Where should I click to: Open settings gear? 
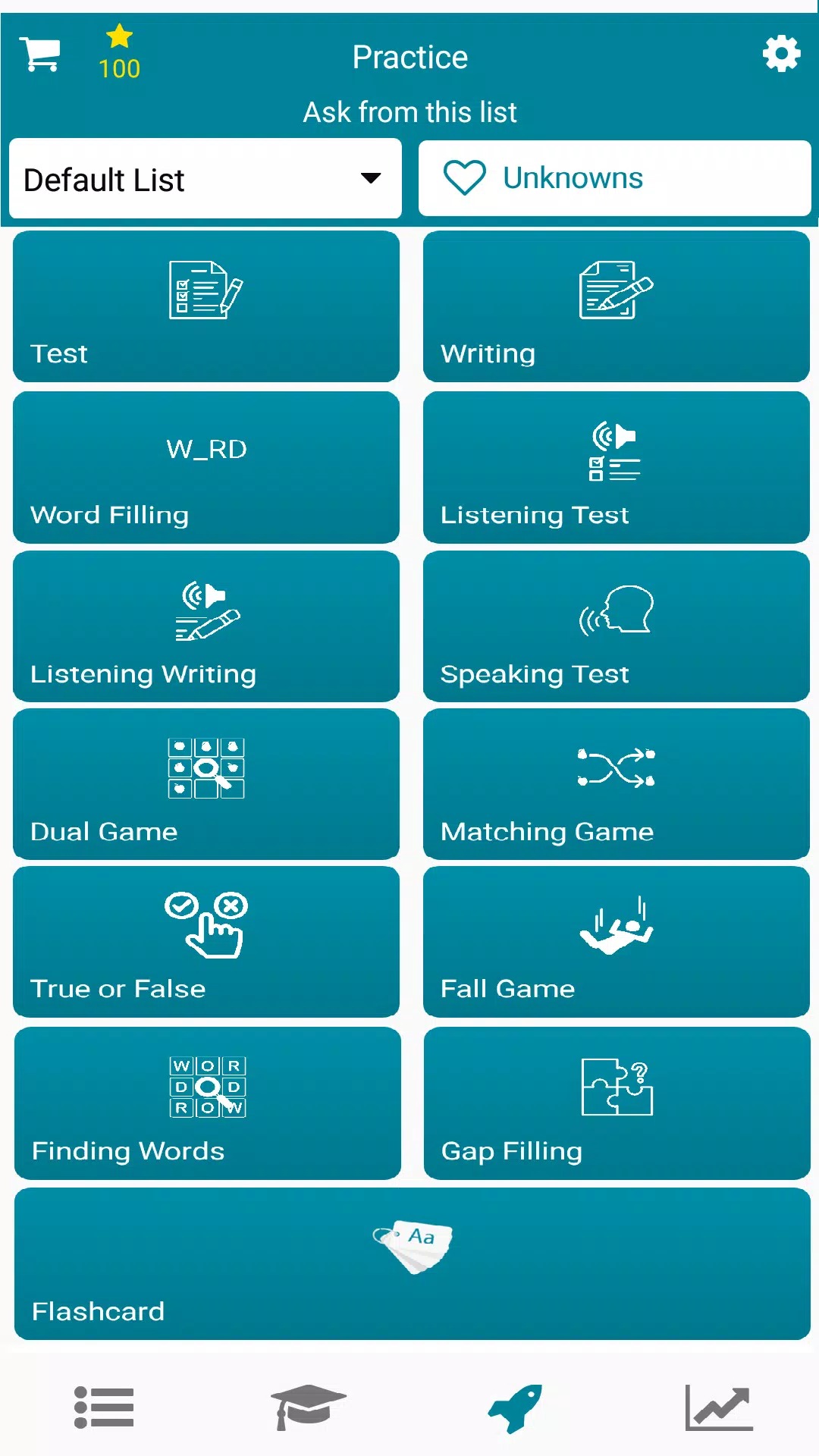(x=781, y=55)
